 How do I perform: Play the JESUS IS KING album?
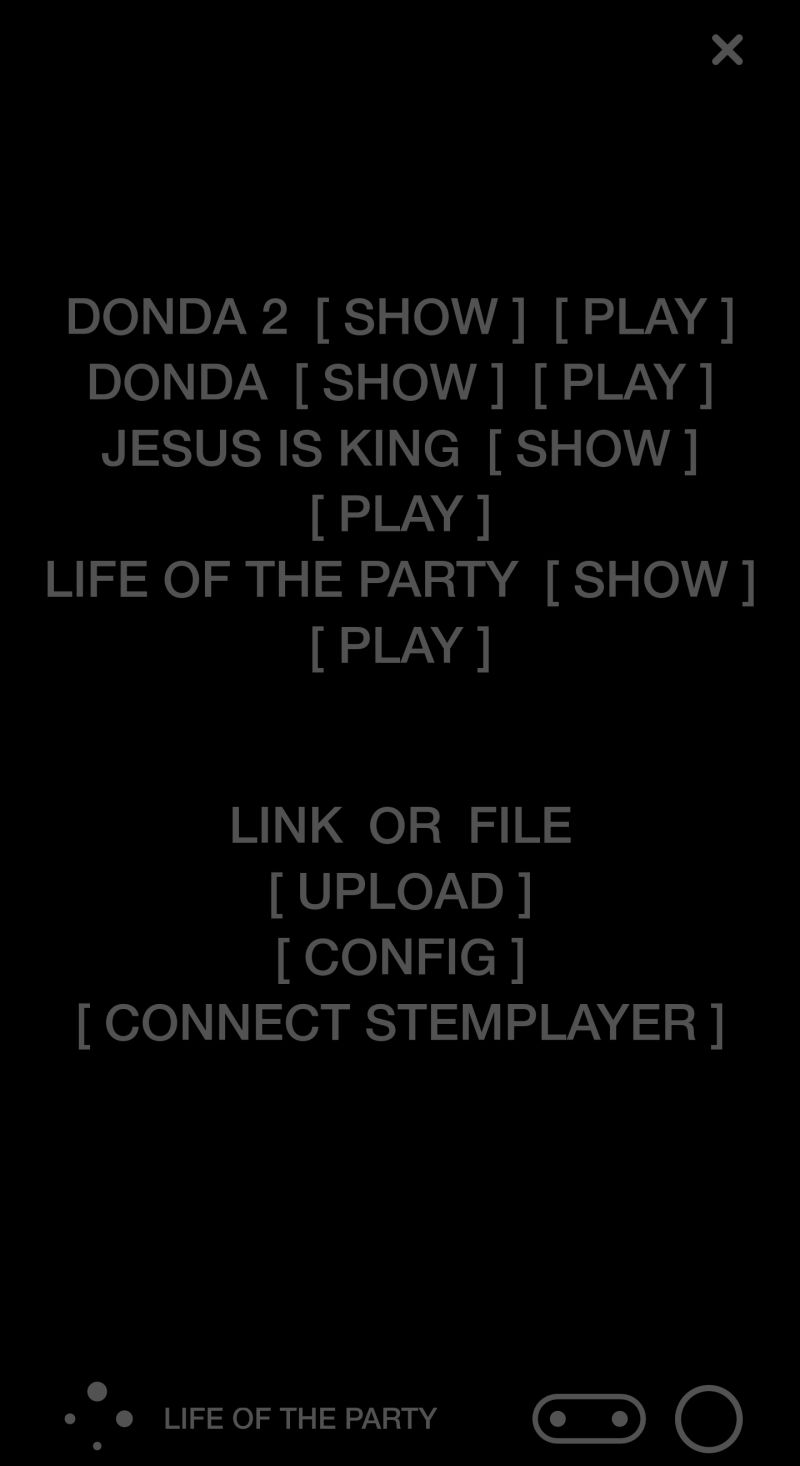pos(400,514)
